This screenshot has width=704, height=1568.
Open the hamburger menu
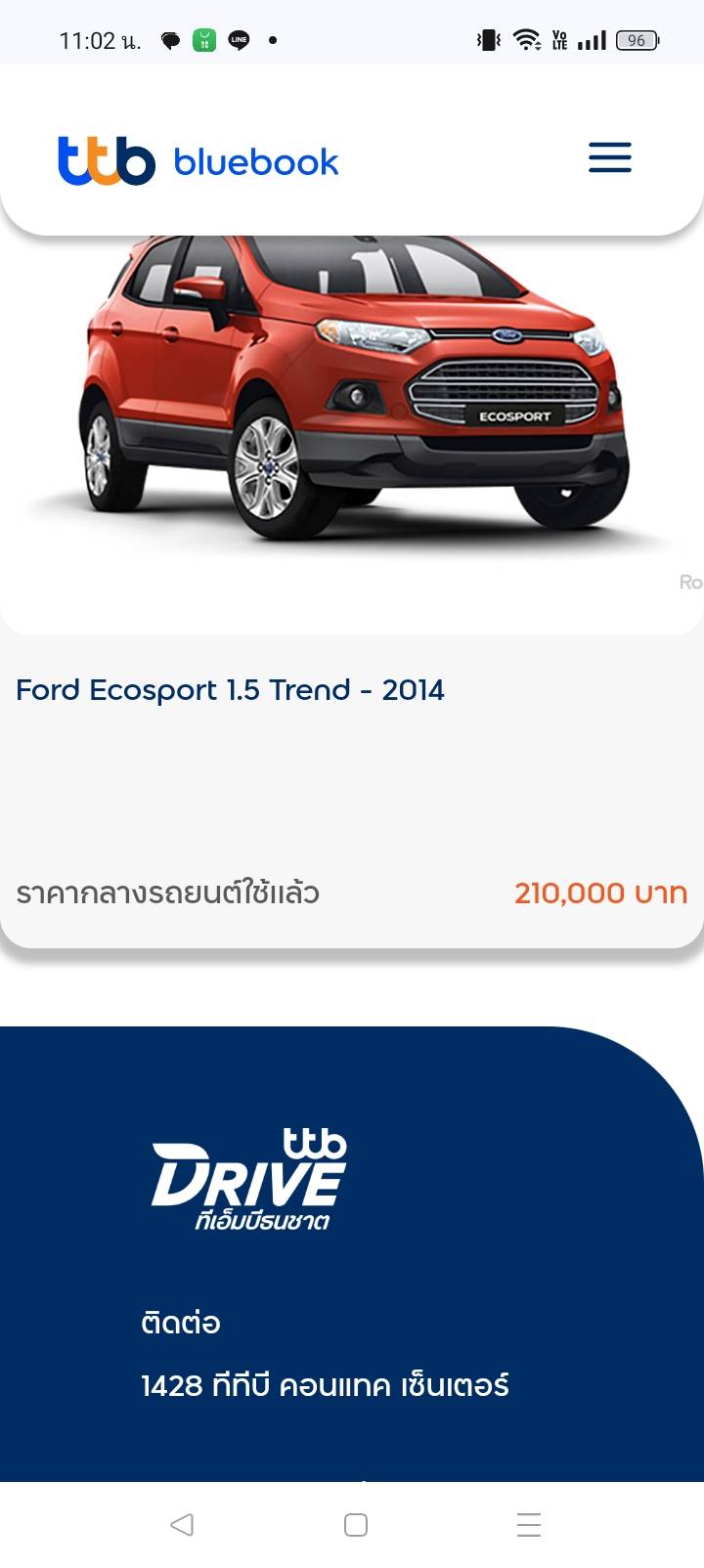coord(609,157)
